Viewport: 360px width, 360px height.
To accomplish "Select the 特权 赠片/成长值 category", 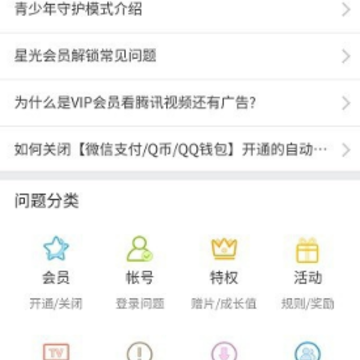I will tap(224, 272).
